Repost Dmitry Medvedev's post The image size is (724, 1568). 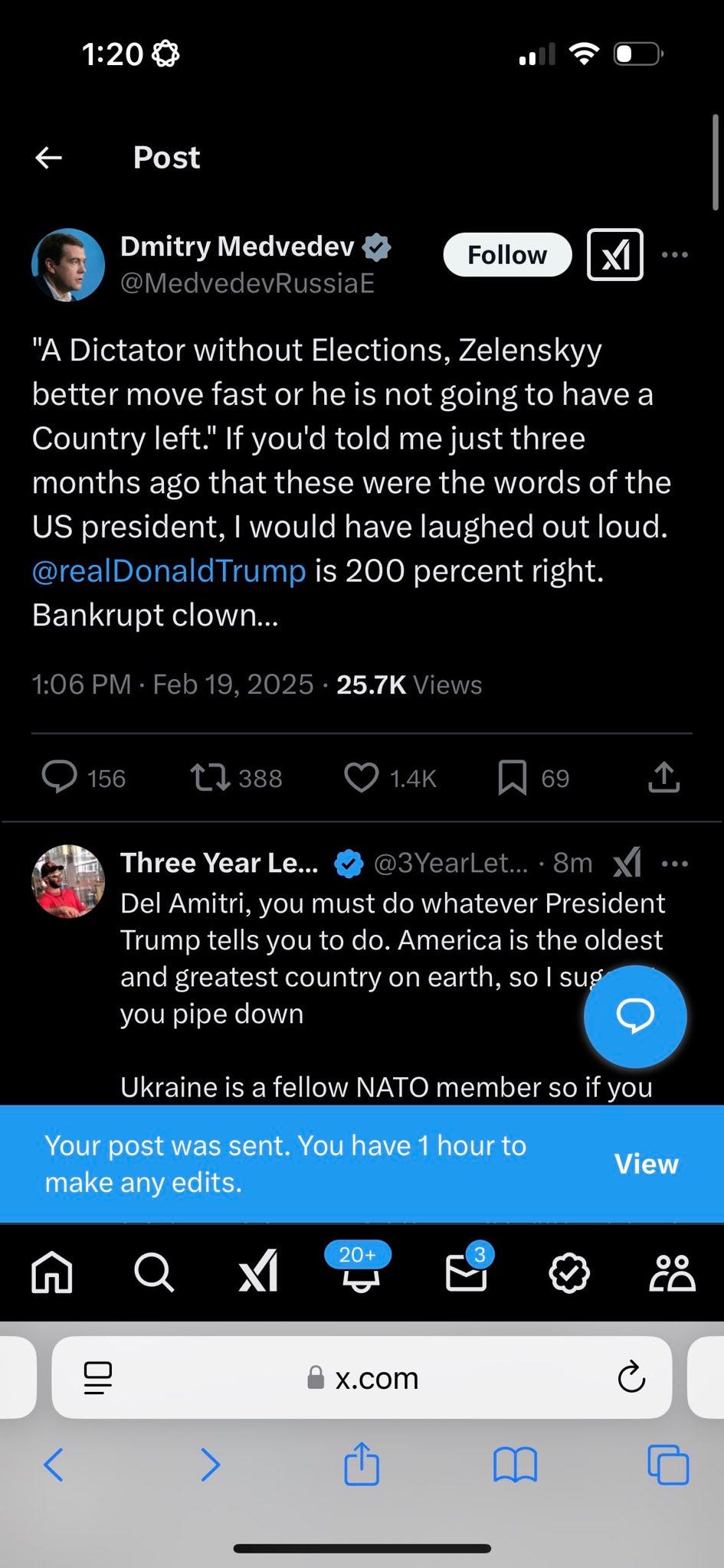click(210, 777)
